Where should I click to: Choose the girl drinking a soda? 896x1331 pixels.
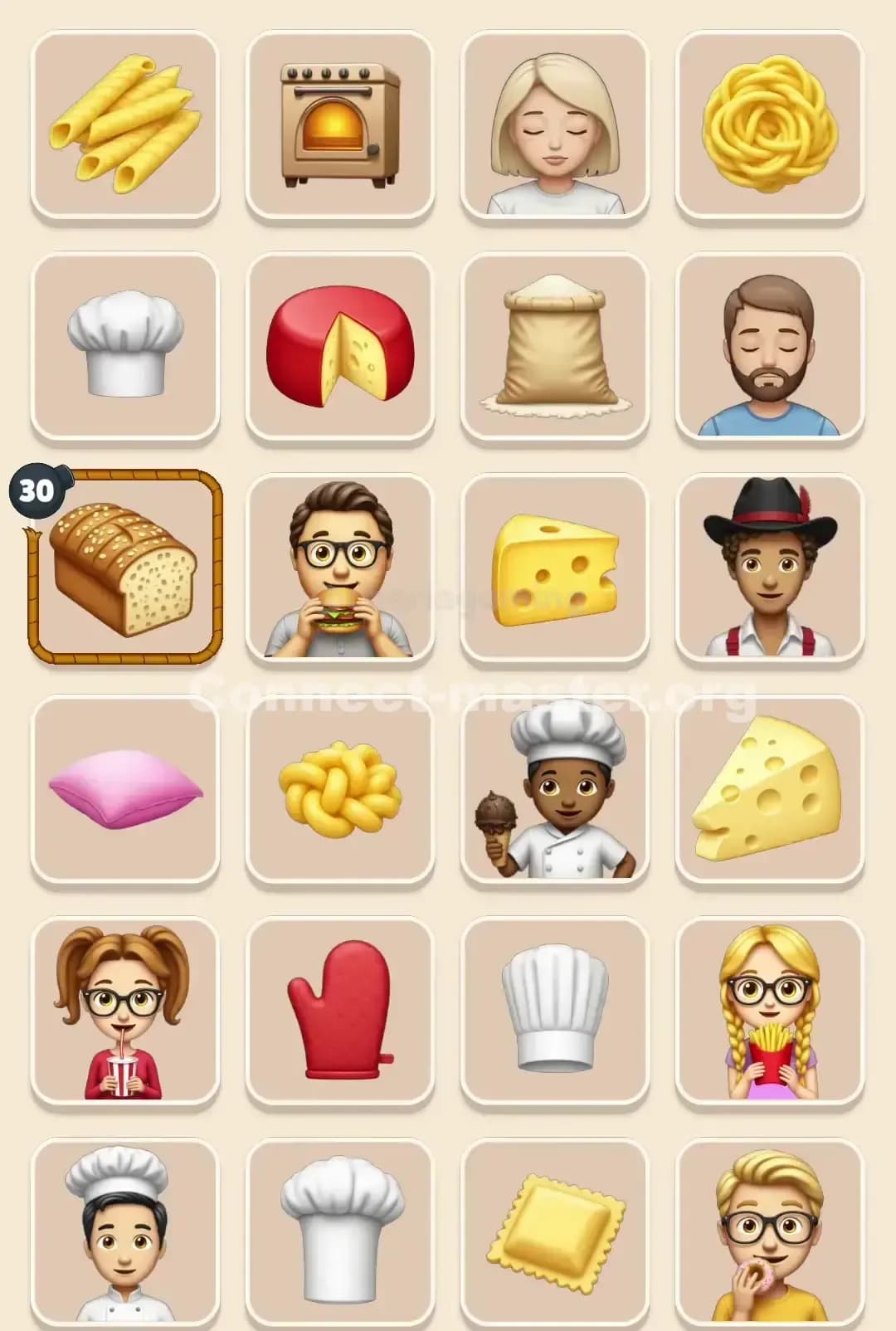(x=124, y=1011)
